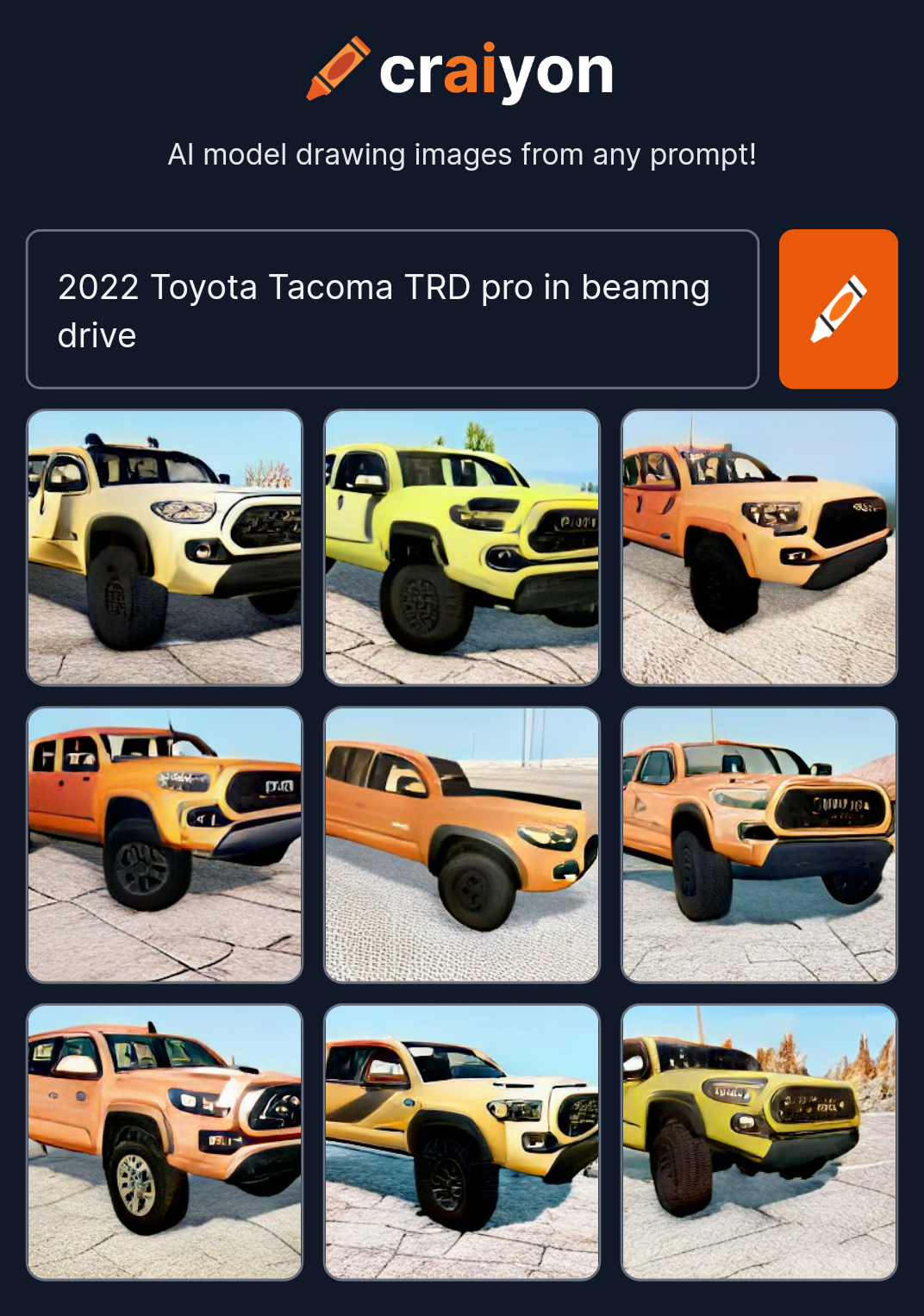
Task: Open the center truck image showing its side
Action: (461, 845)
